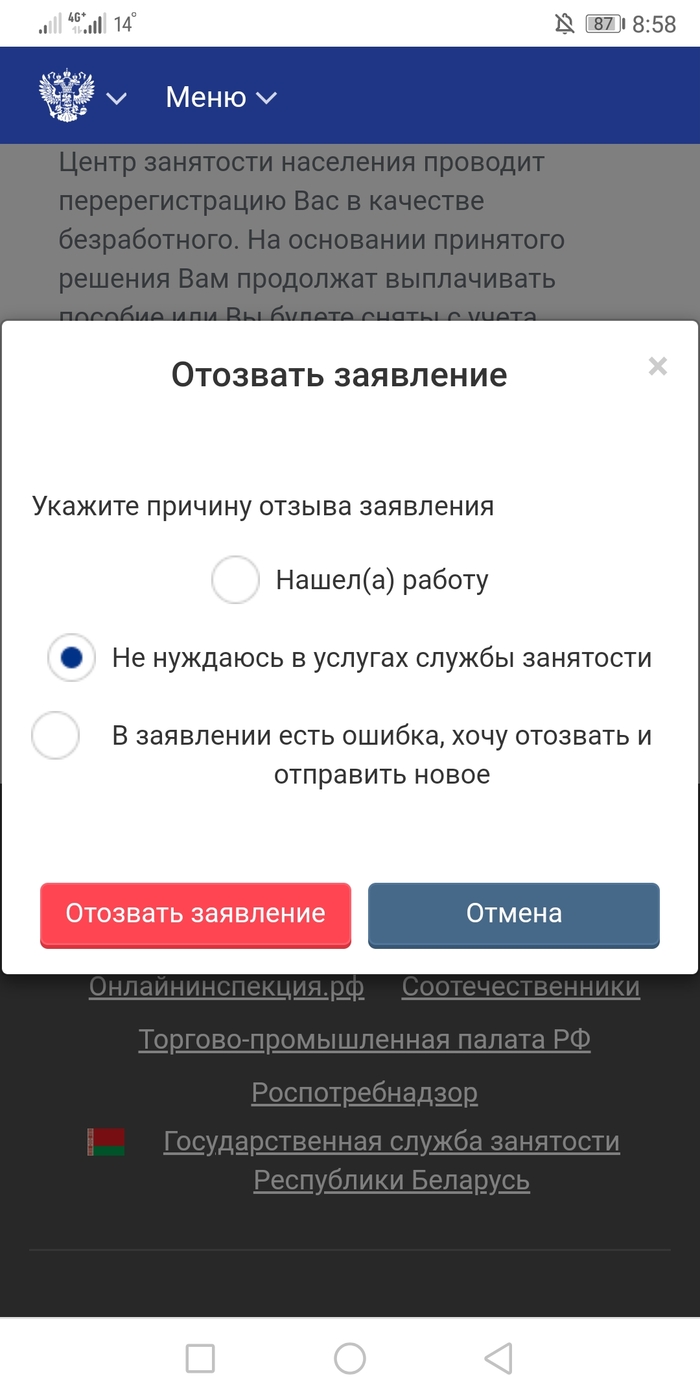Viewport: 700px width, 1400px height.
Task: Choose Не нуждаюсь в услугах службы занятости
Action: tap(72, 658)
